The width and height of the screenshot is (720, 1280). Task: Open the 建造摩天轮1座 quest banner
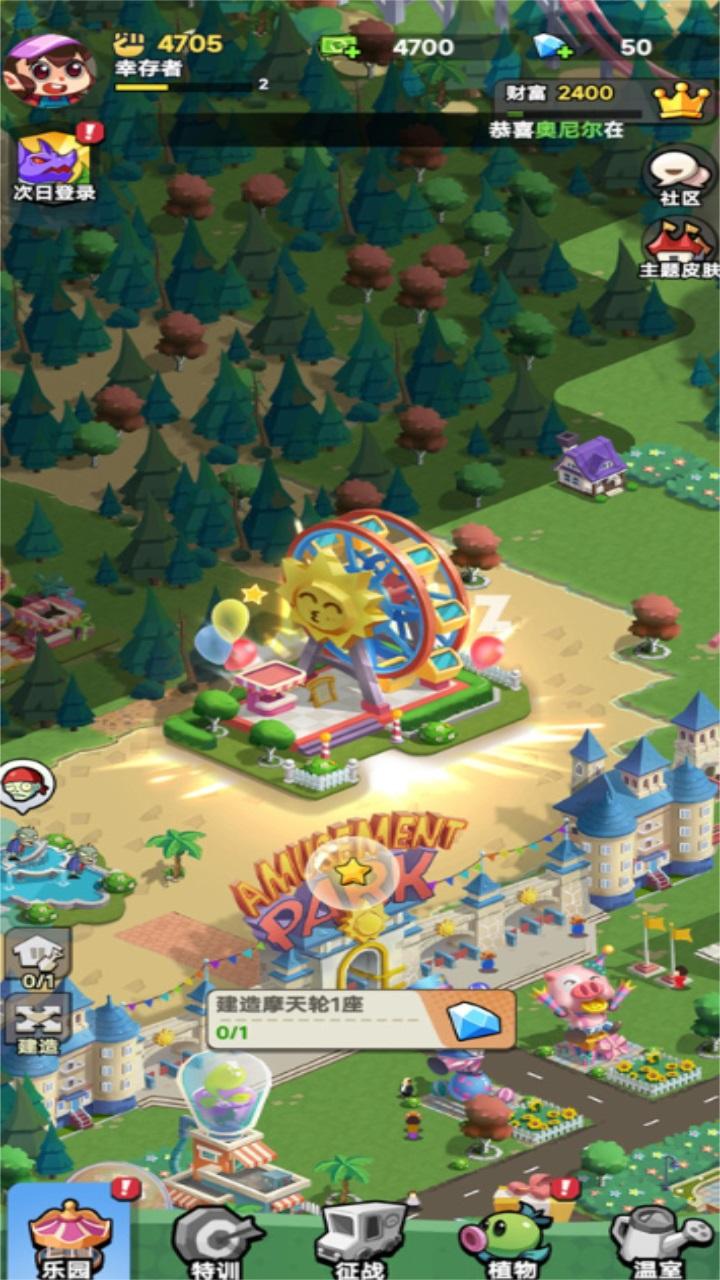coord(361,1020)
